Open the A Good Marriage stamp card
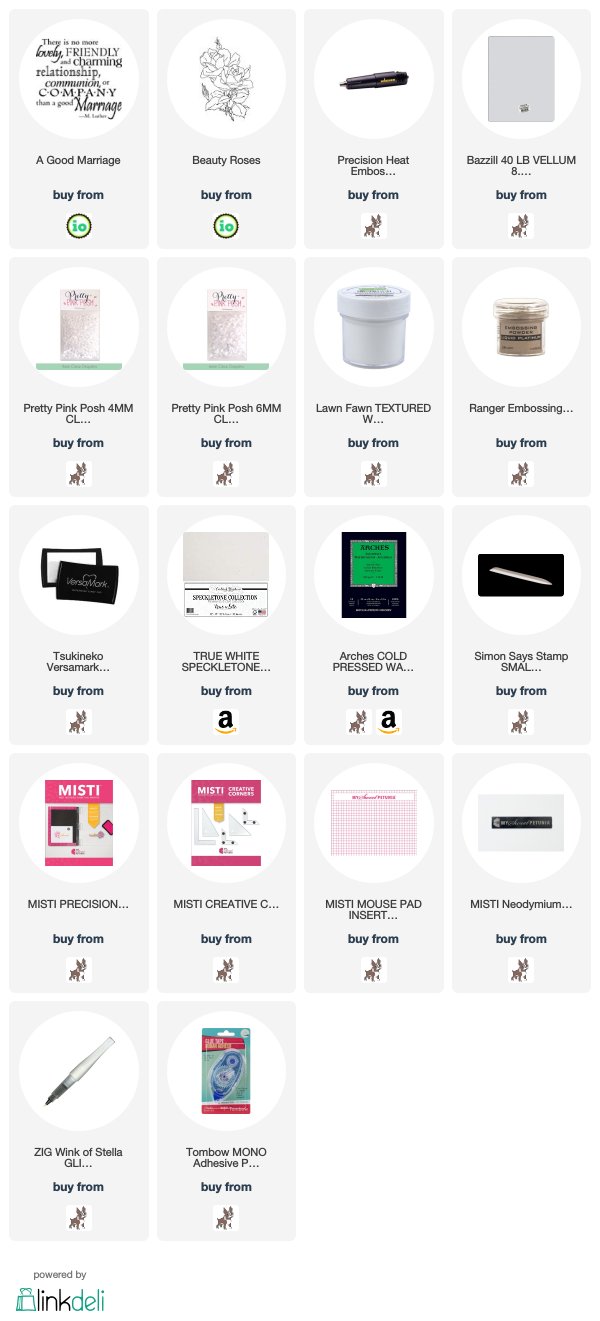The image size is (600, 1321). pyautogui.click(x=78, y=129)
